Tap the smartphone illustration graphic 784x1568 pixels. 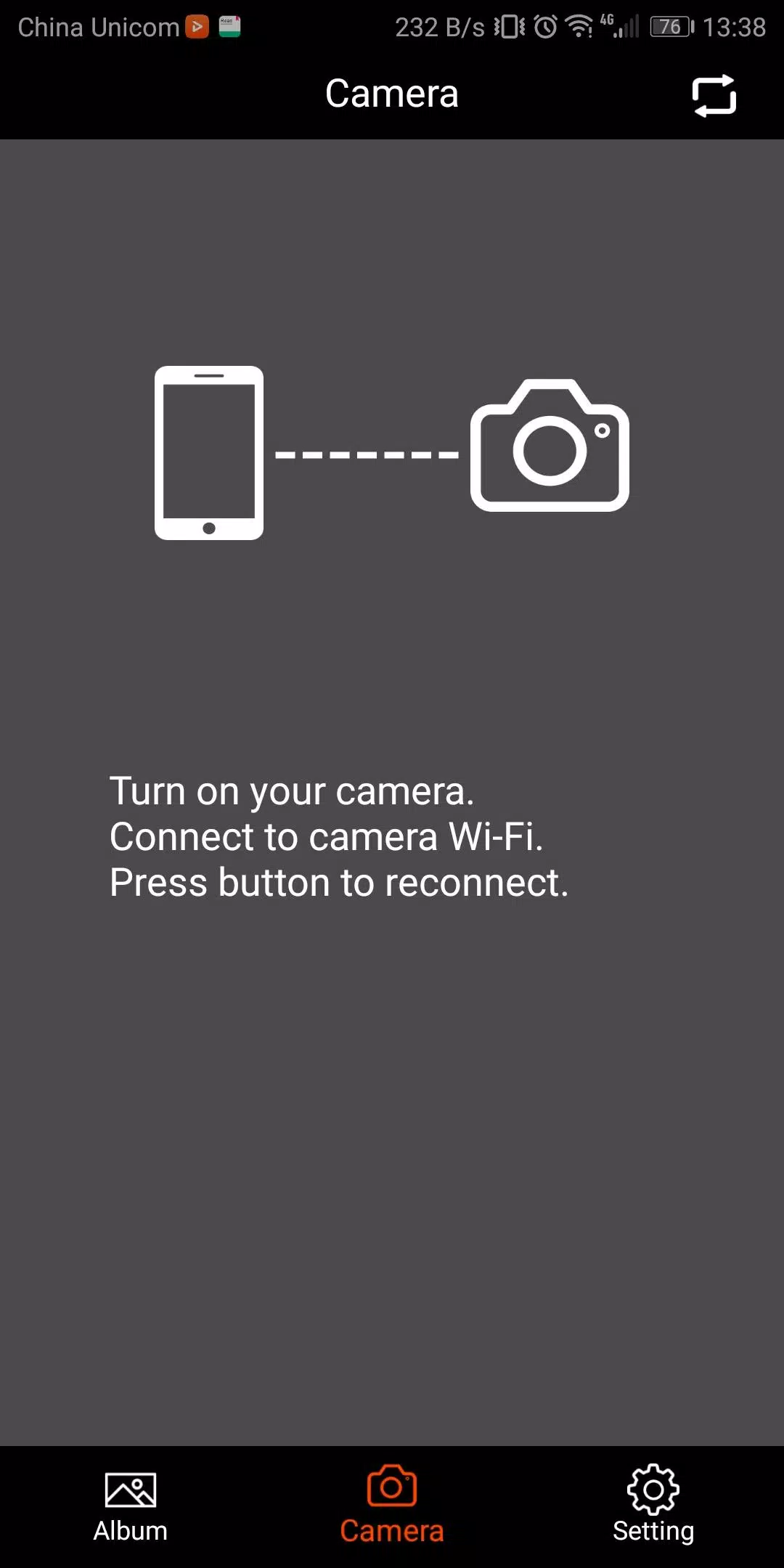208,452
